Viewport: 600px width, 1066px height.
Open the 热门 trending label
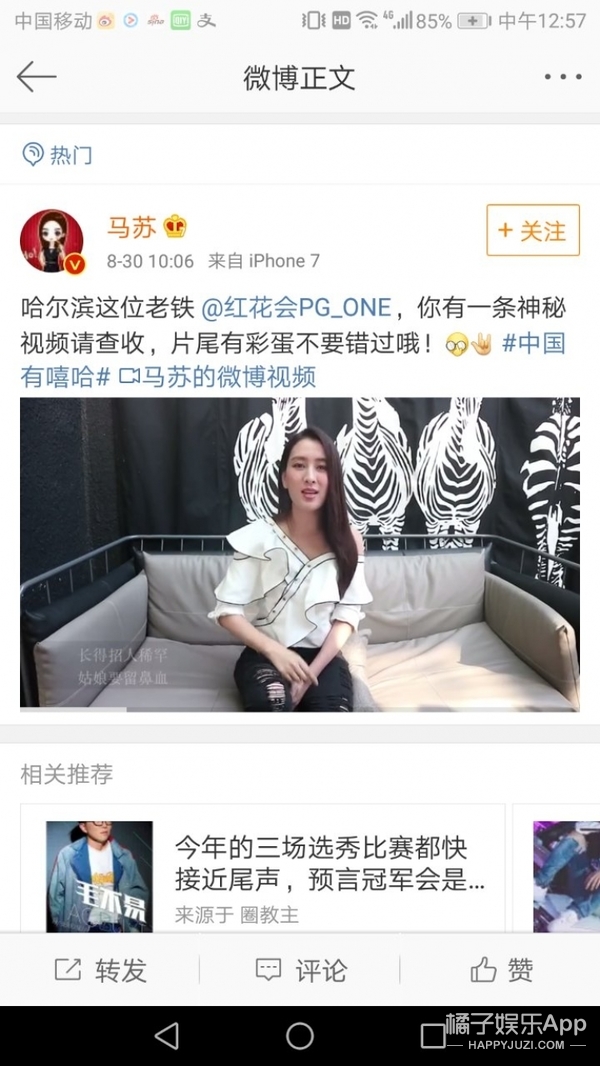coord(58,154)
